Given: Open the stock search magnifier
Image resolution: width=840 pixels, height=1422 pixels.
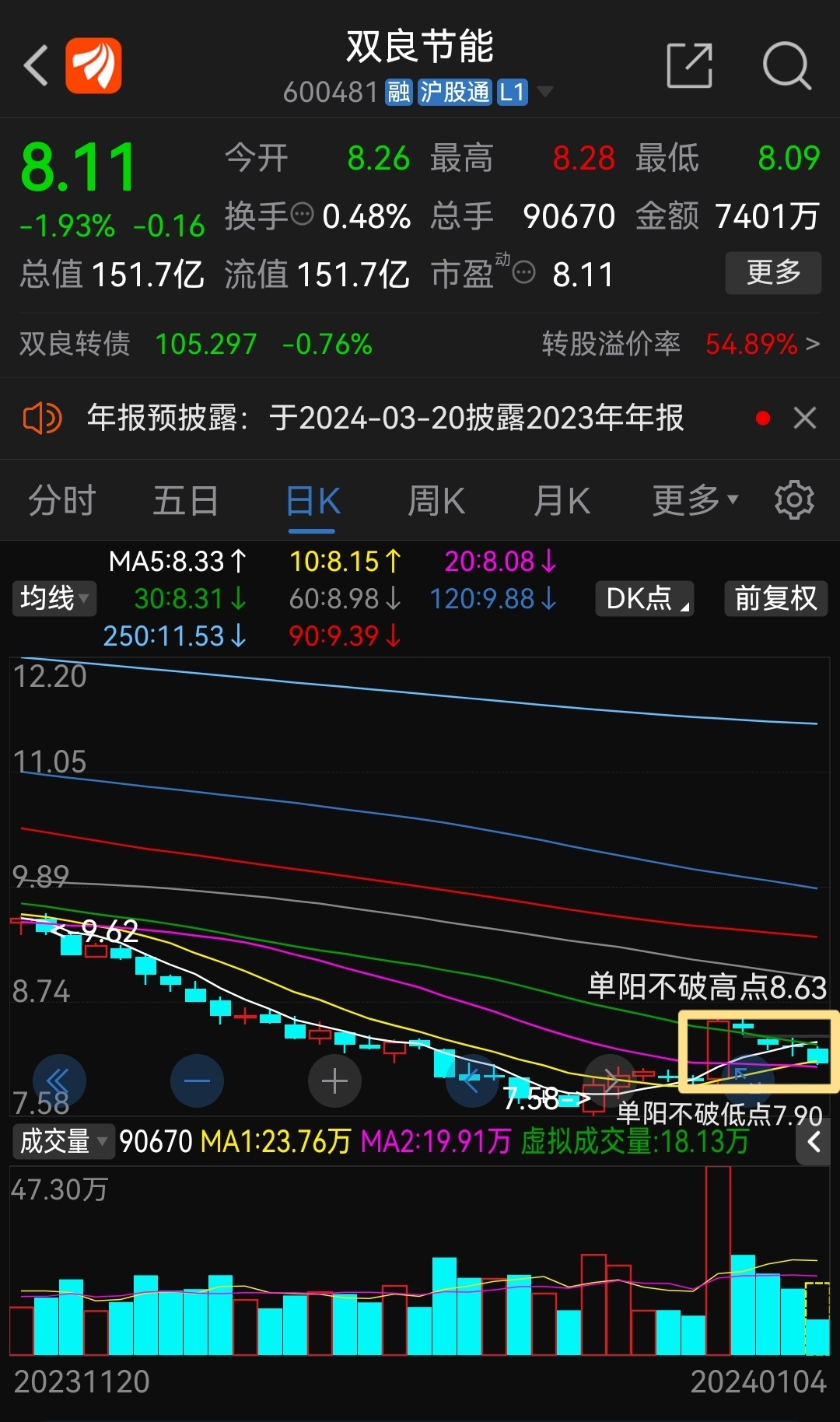Looking at the screenshot, I should 786,65.
